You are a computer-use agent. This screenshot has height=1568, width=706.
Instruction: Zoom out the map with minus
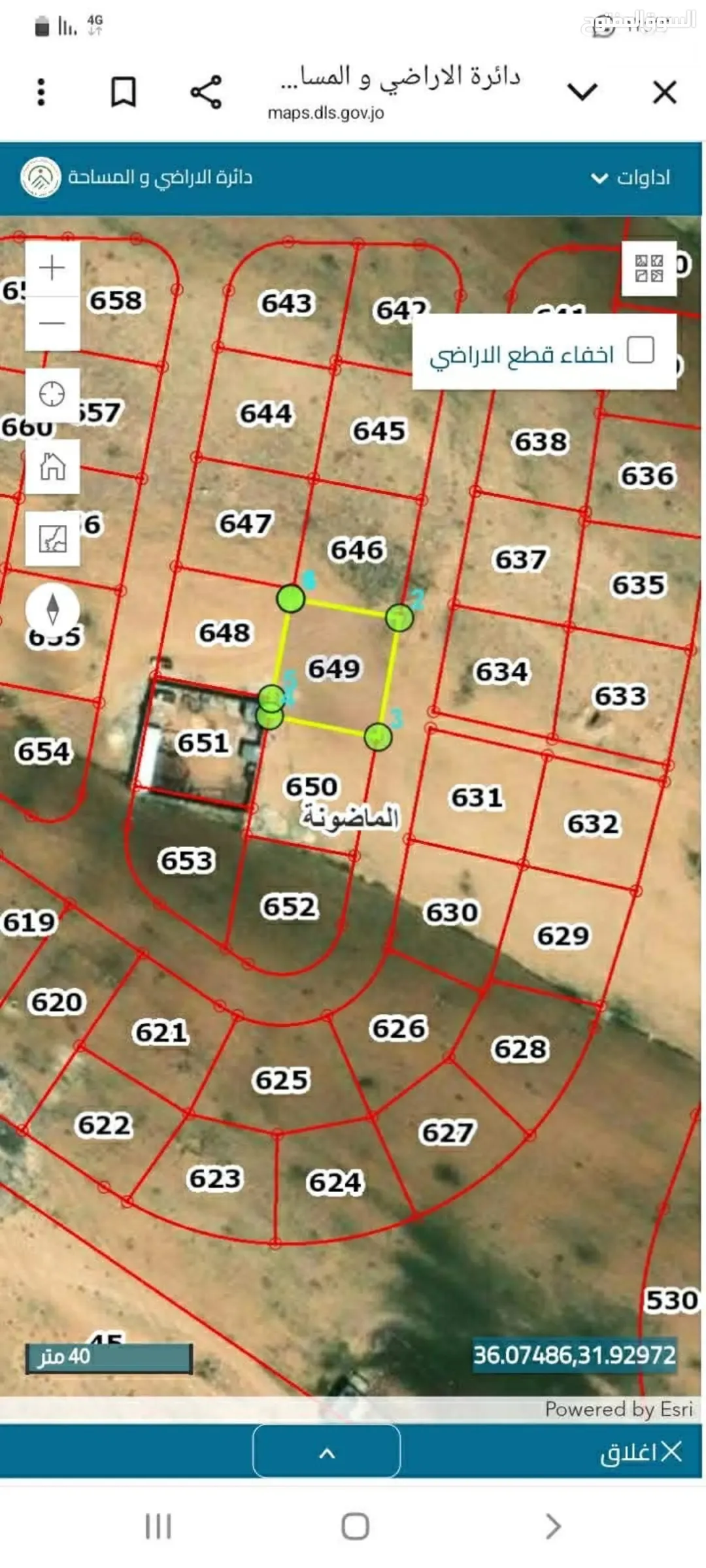[x=52, y=323]
